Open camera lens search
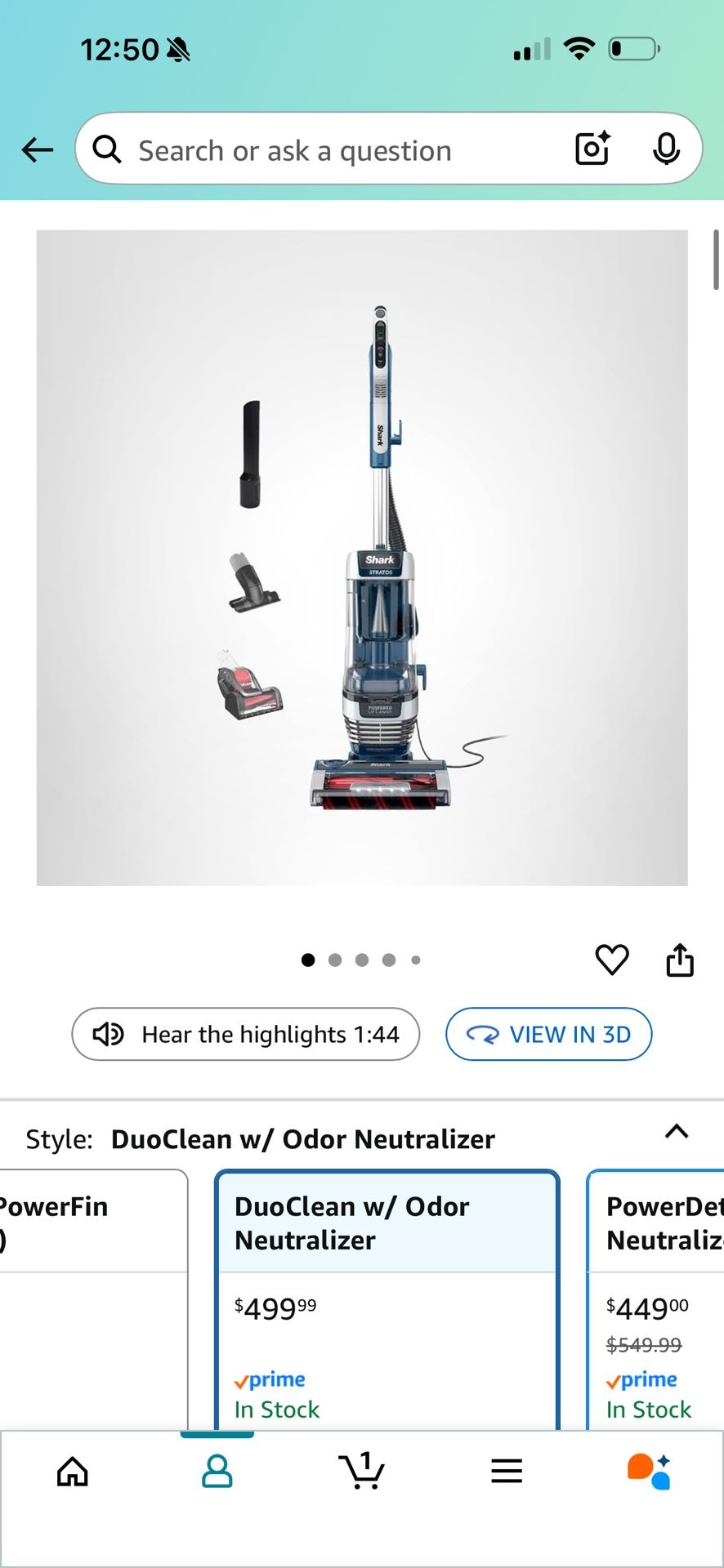The image size is (724, 1568). (592, 149)
